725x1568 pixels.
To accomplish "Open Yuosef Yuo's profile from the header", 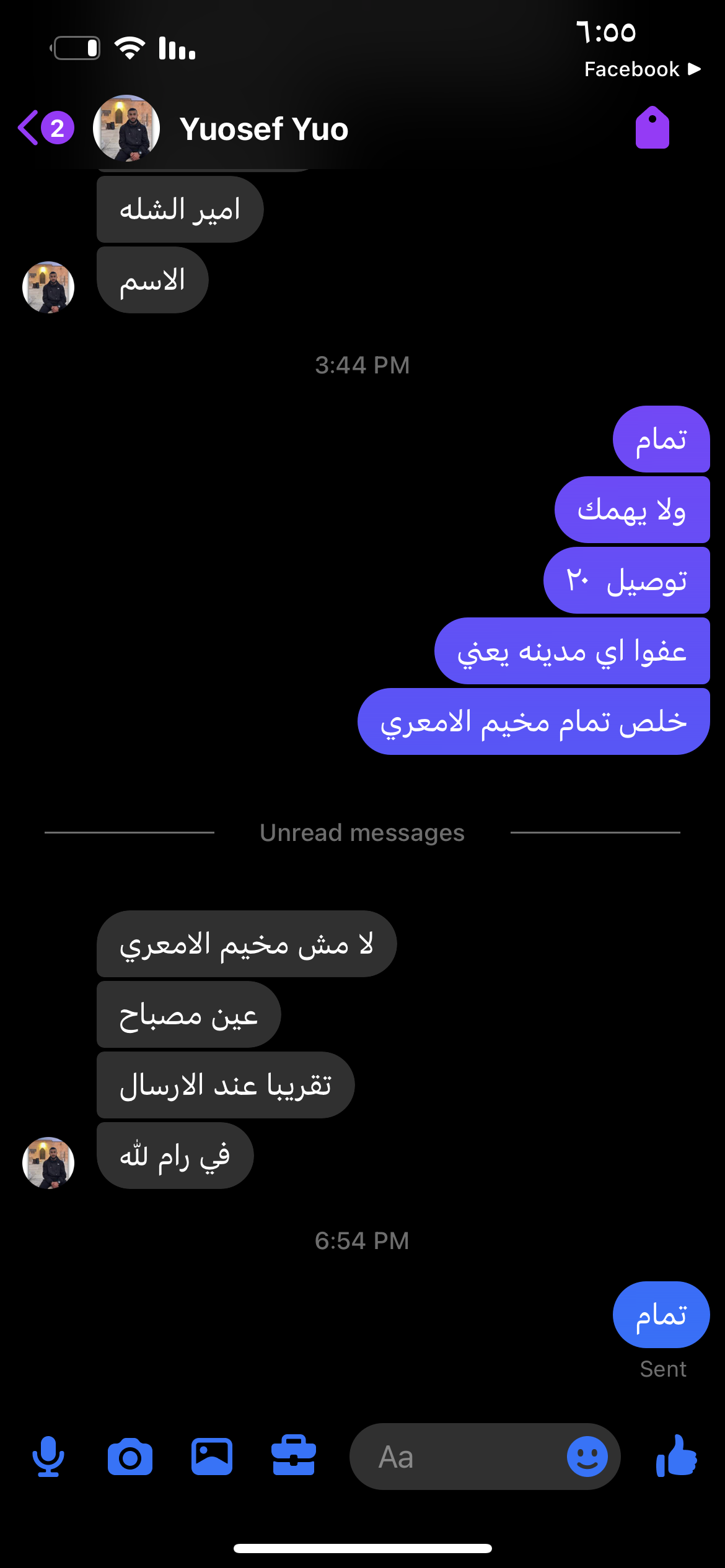I will coord(263,129).
